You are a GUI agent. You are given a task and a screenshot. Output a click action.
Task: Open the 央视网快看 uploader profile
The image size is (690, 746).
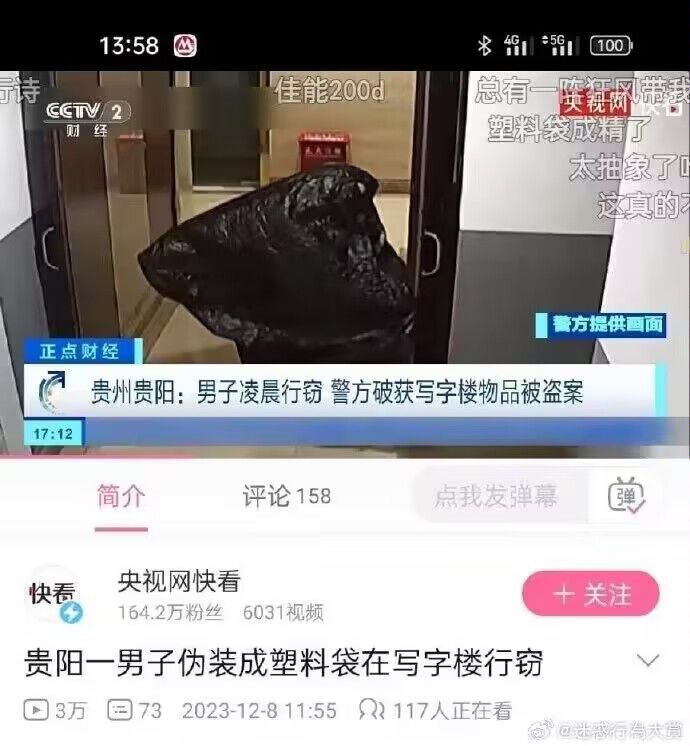[179, 581]
